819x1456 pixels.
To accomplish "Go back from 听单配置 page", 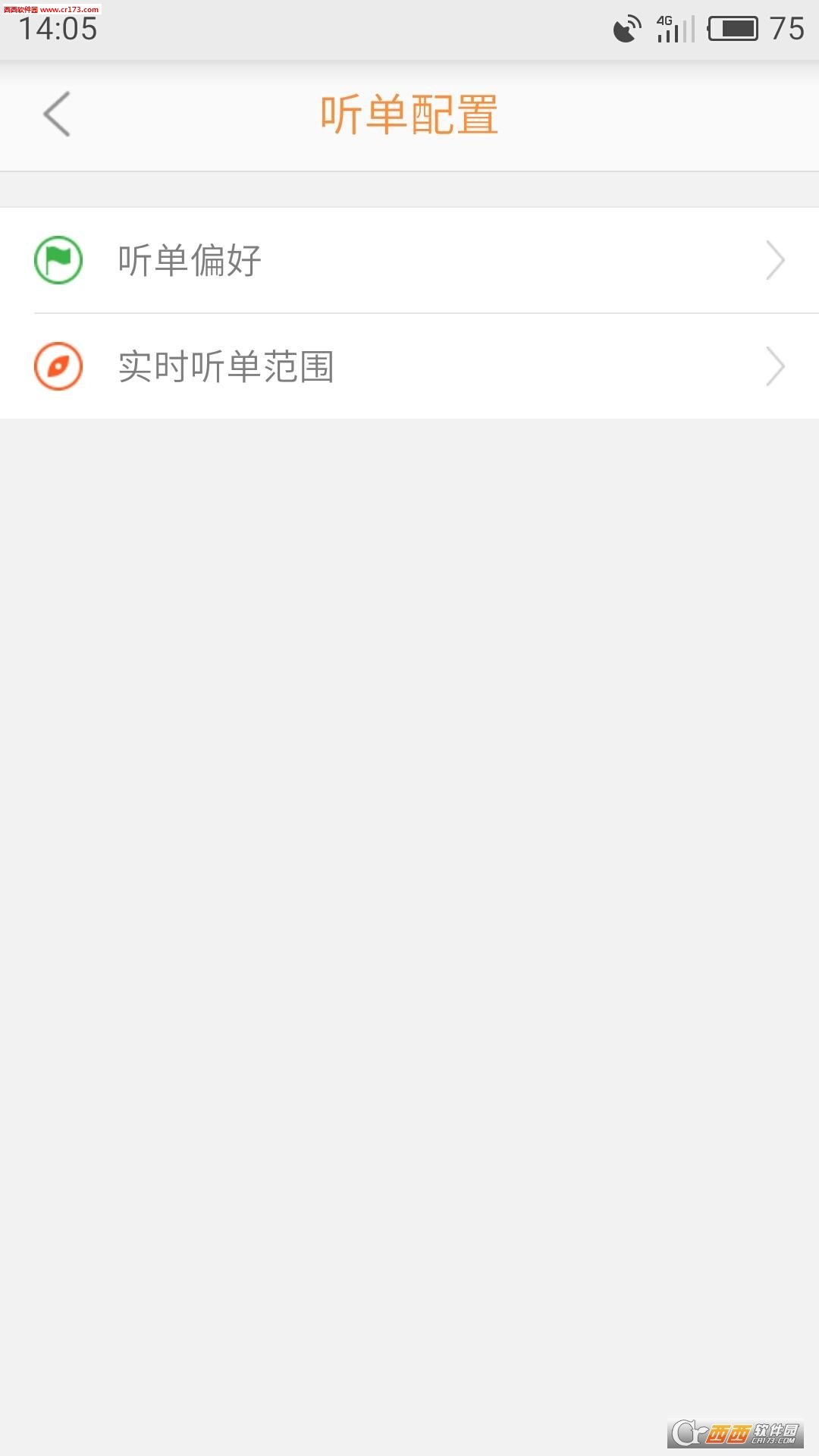I will (x=57, y=114).
